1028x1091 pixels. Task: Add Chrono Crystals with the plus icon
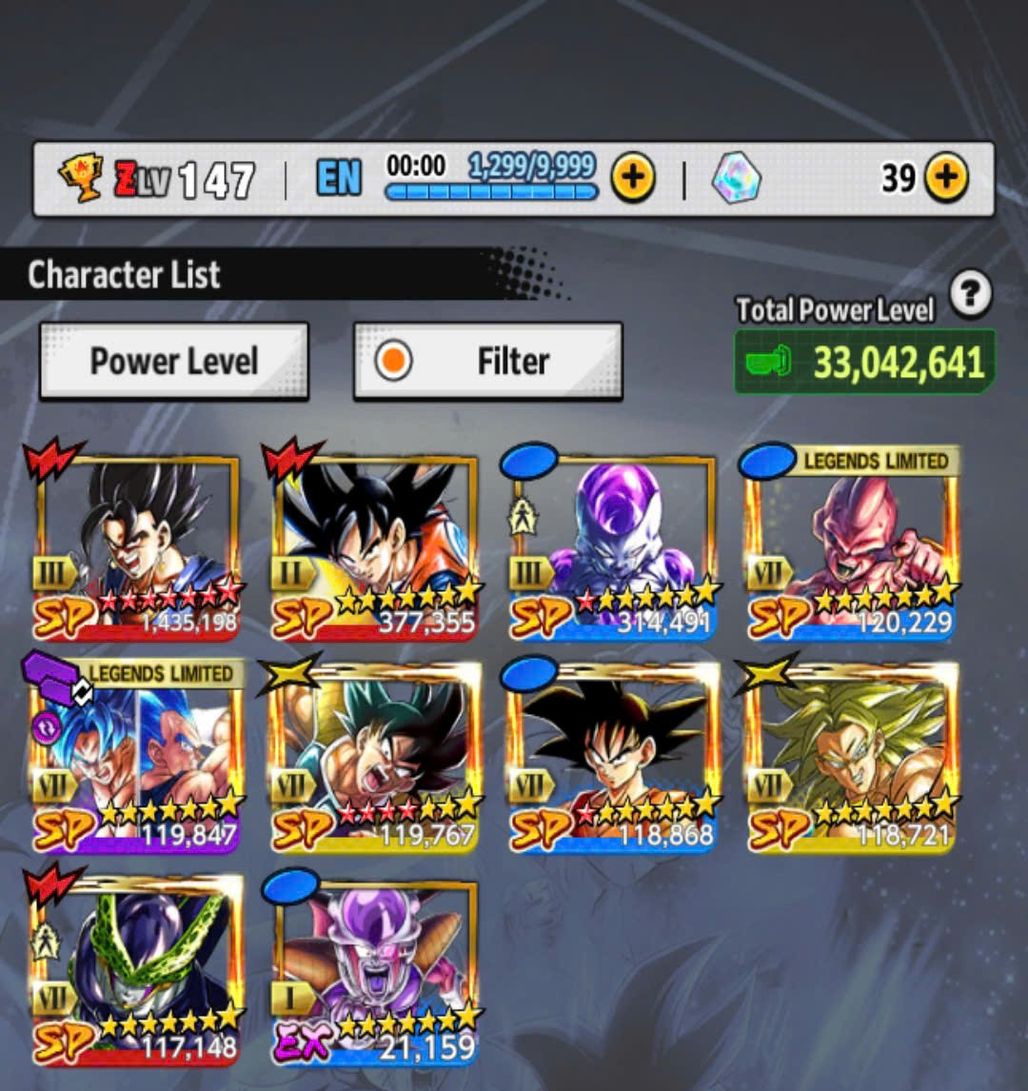[x=945, y=179]
